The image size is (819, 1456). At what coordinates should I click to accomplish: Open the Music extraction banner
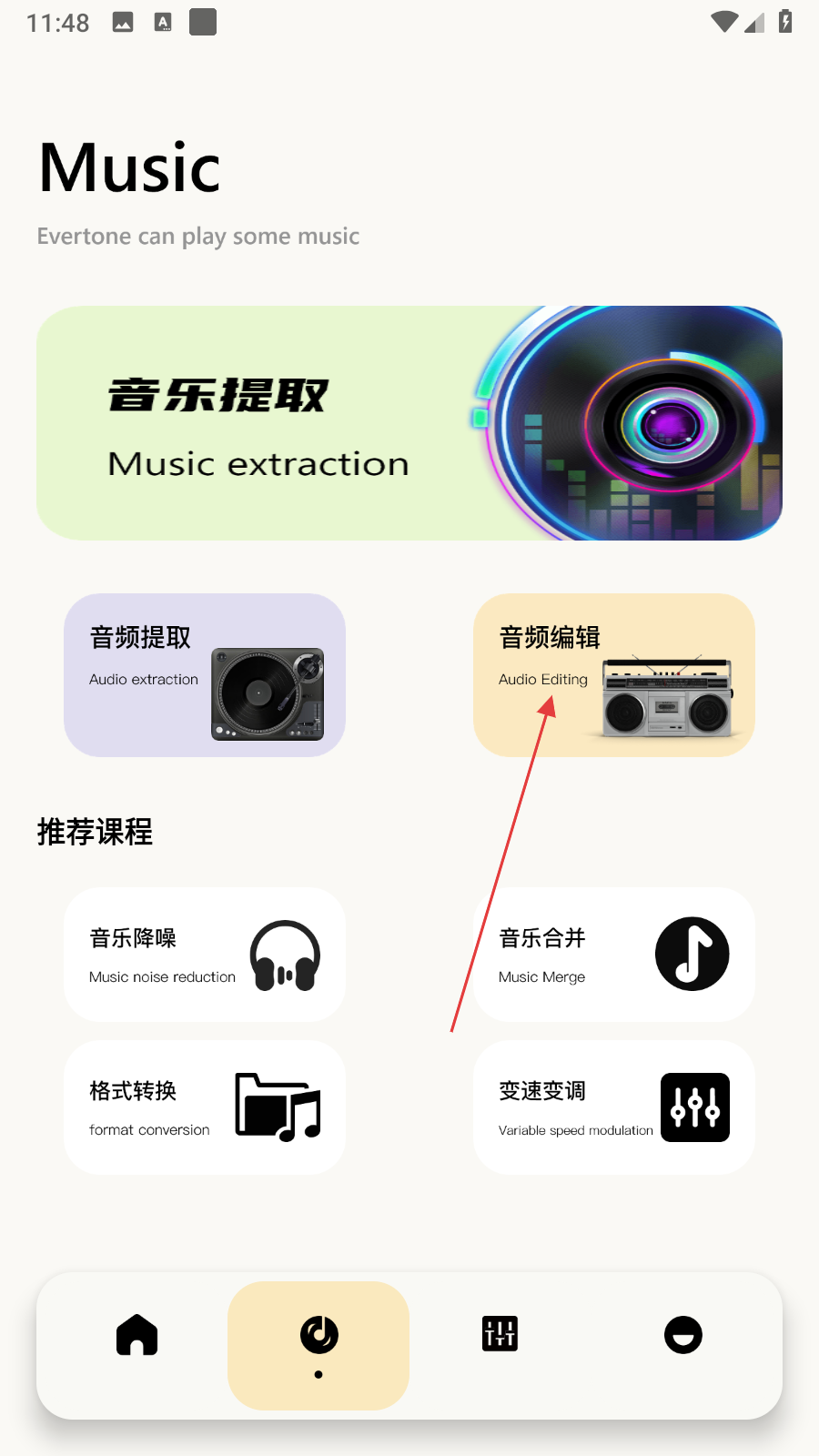coord(409,423)
